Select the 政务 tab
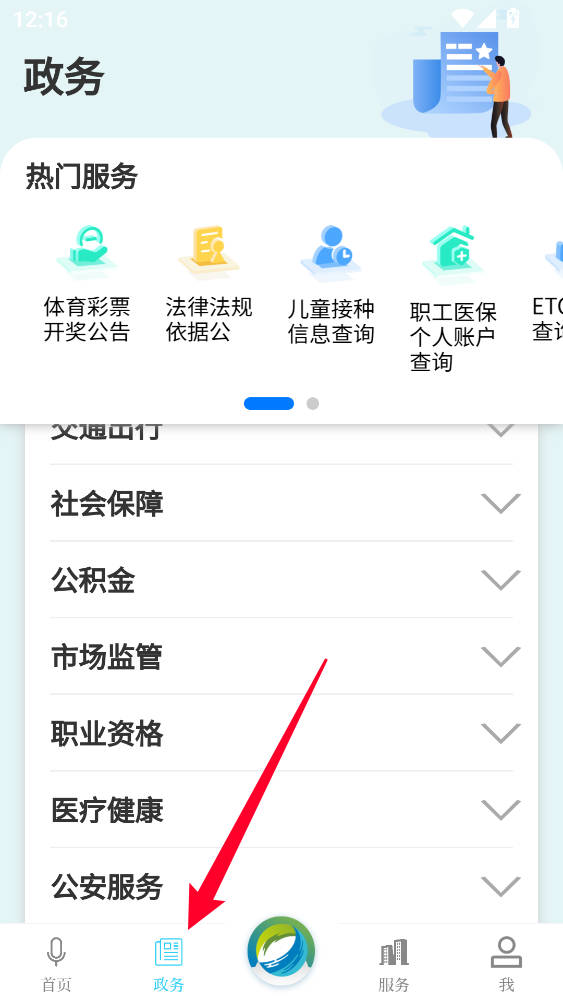563x1001 pixels. [169, 965]
